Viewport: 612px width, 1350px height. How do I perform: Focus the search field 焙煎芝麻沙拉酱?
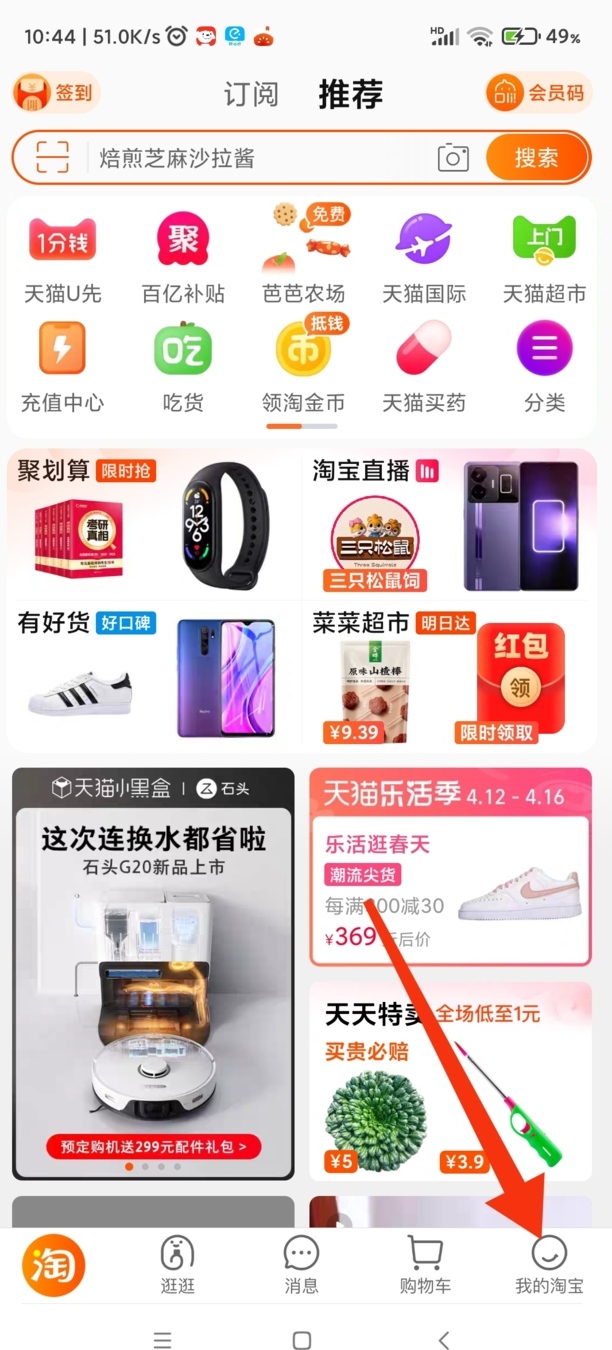(260, 158)
